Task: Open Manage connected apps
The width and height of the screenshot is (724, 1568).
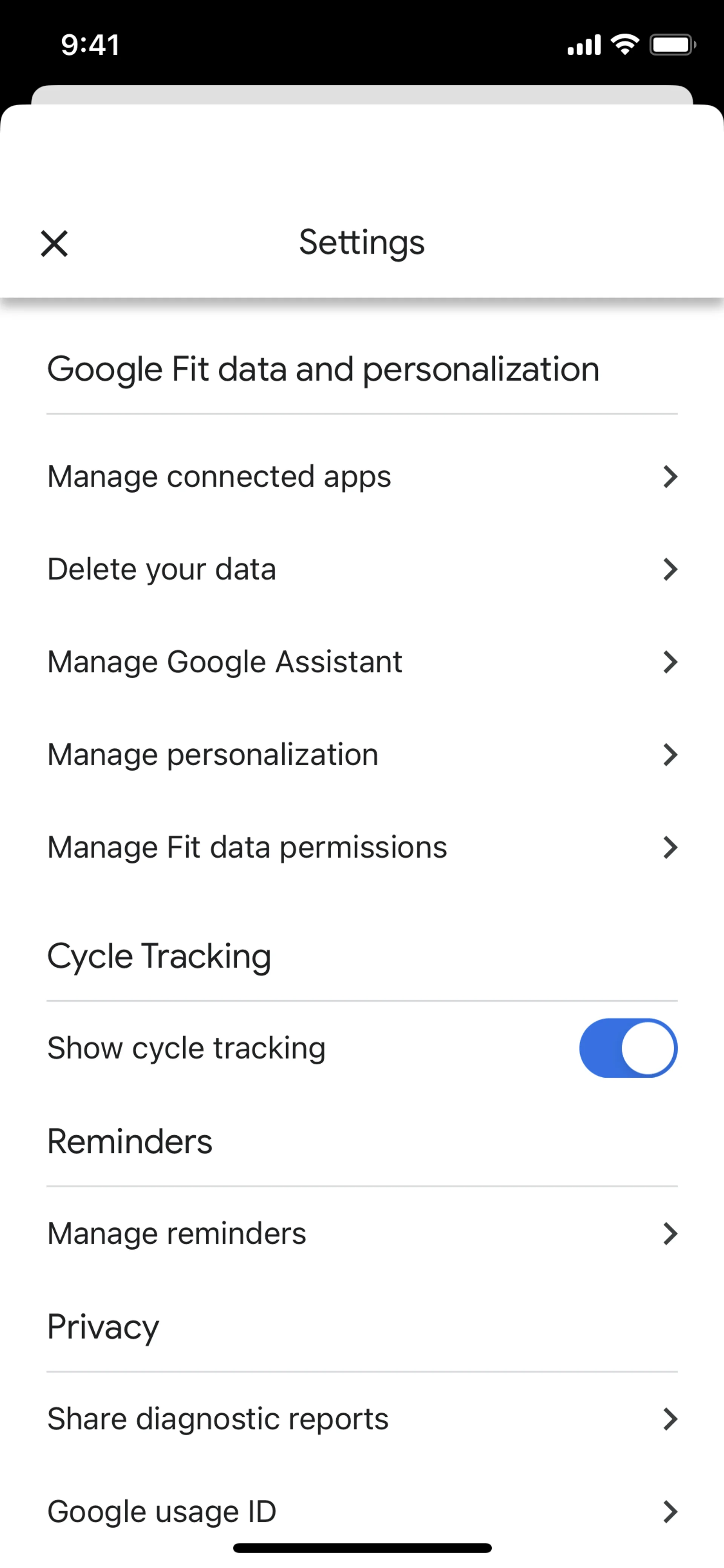Action: click(362, 477)
